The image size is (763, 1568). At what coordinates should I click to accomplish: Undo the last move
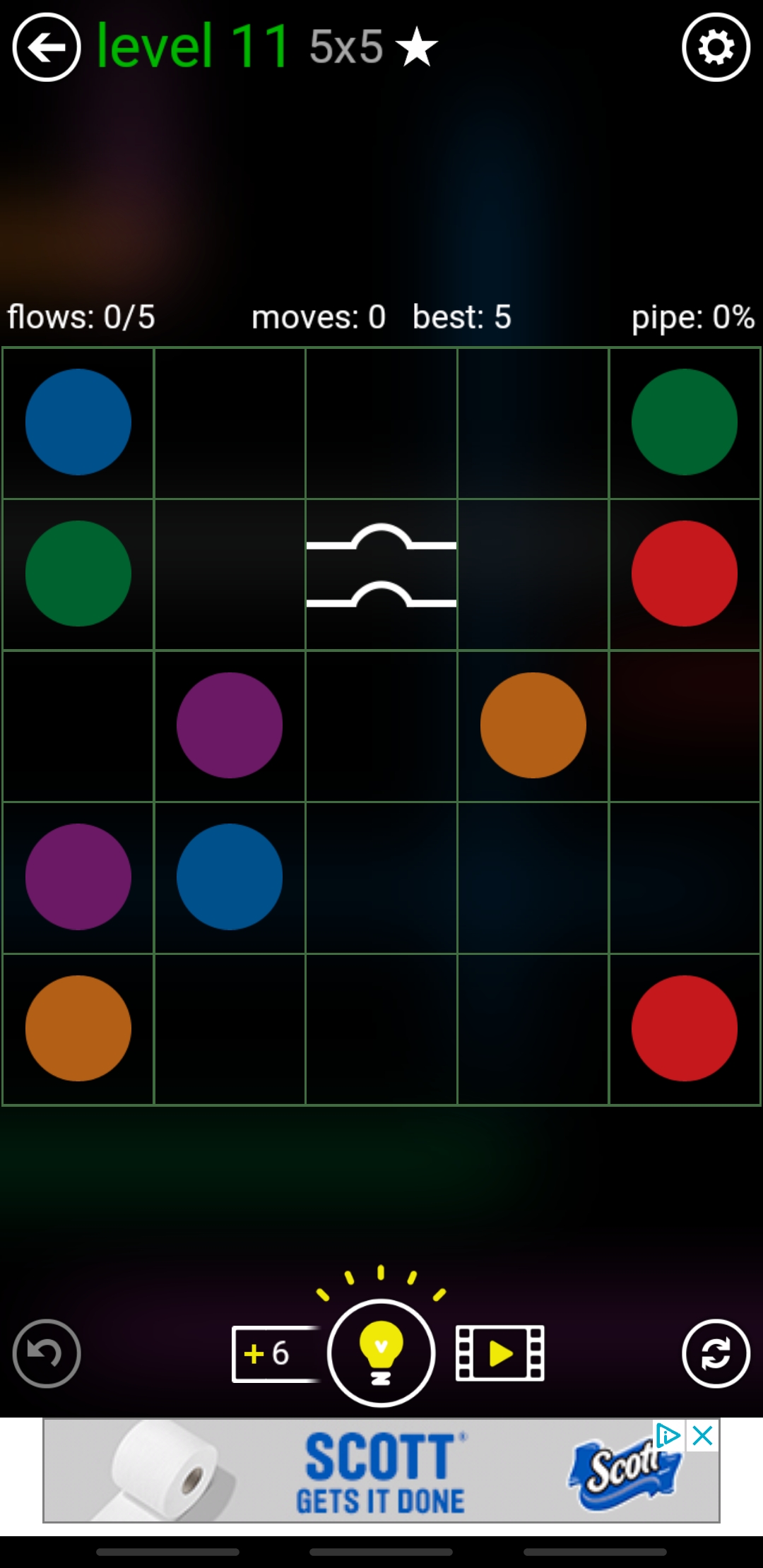click(x=47, y=1353)
